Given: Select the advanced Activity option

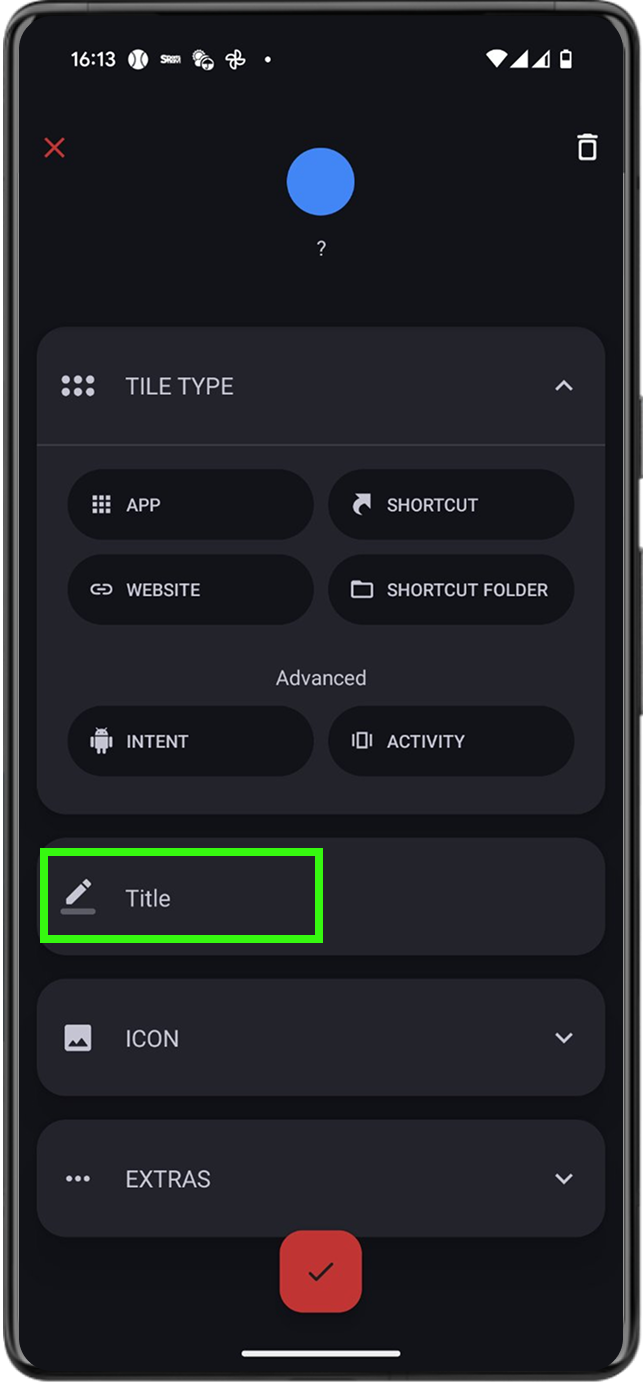Looking at the screenshot, I should (x=451, y=741).
